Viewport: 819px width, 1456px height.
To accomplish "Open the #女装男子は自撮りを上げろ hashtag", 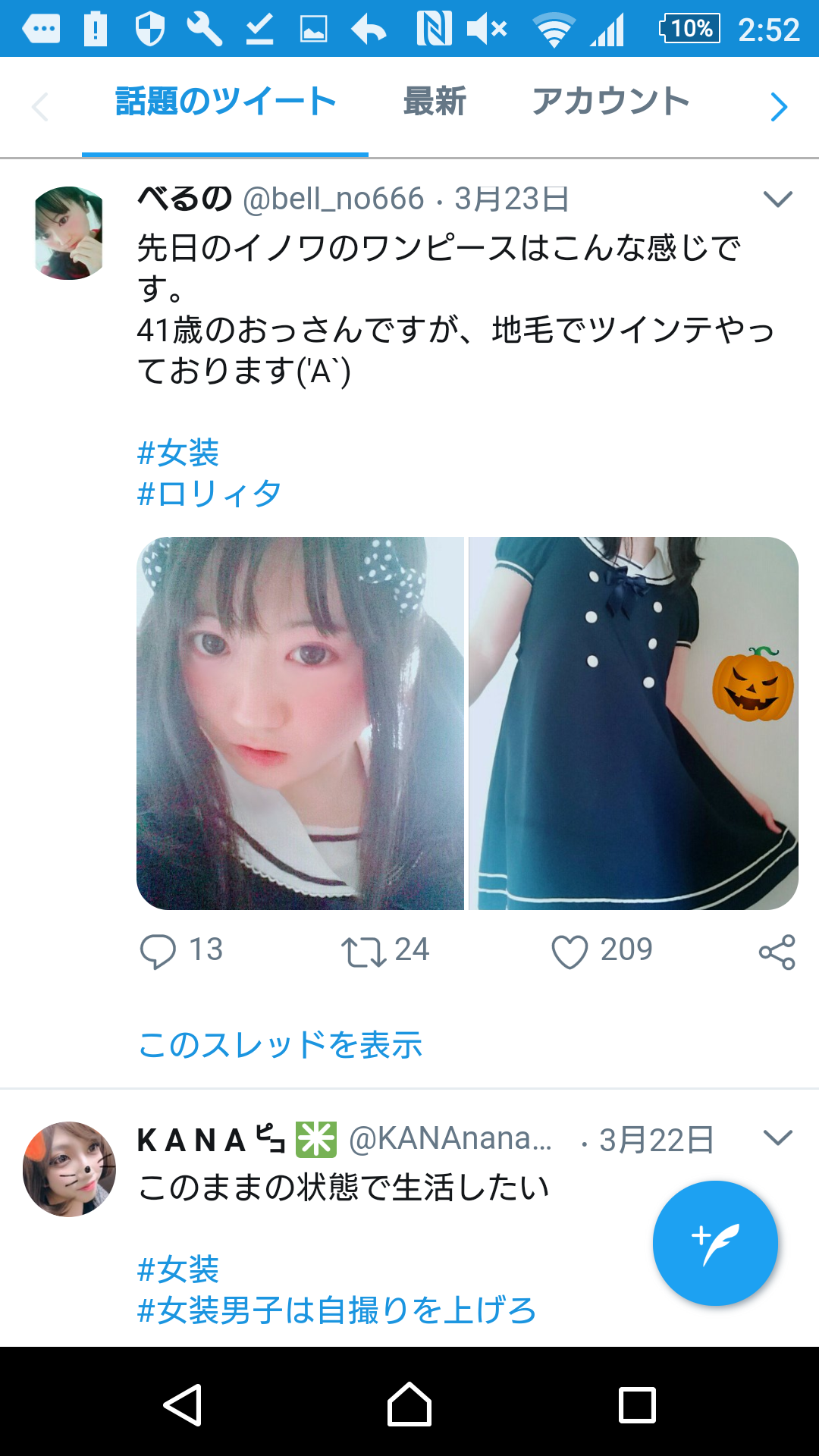I will pyautogui.click(x=337, y=1310).
